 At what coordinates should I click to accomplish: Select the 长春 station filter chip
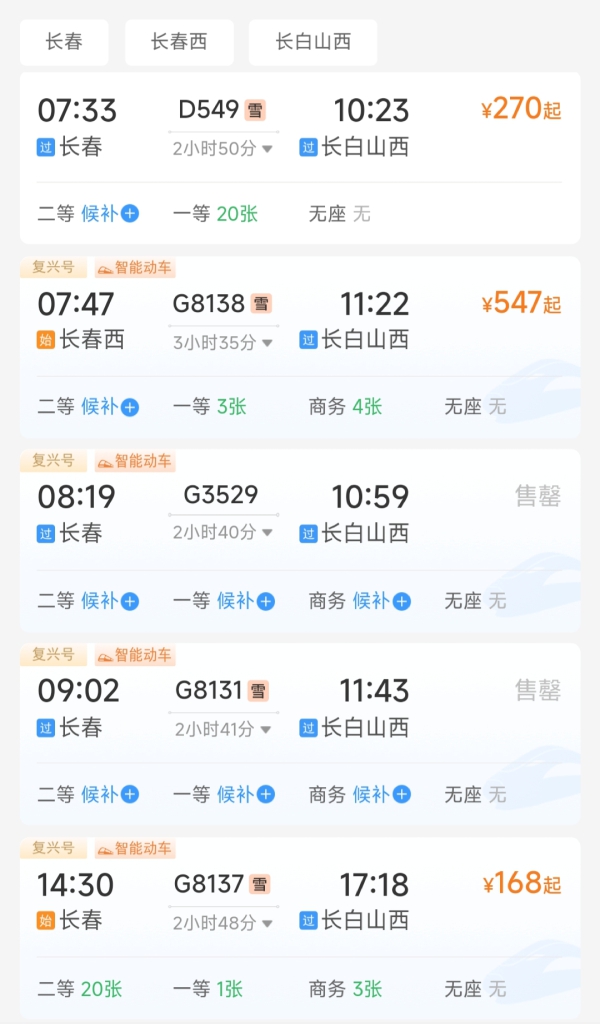click(64, 42)
